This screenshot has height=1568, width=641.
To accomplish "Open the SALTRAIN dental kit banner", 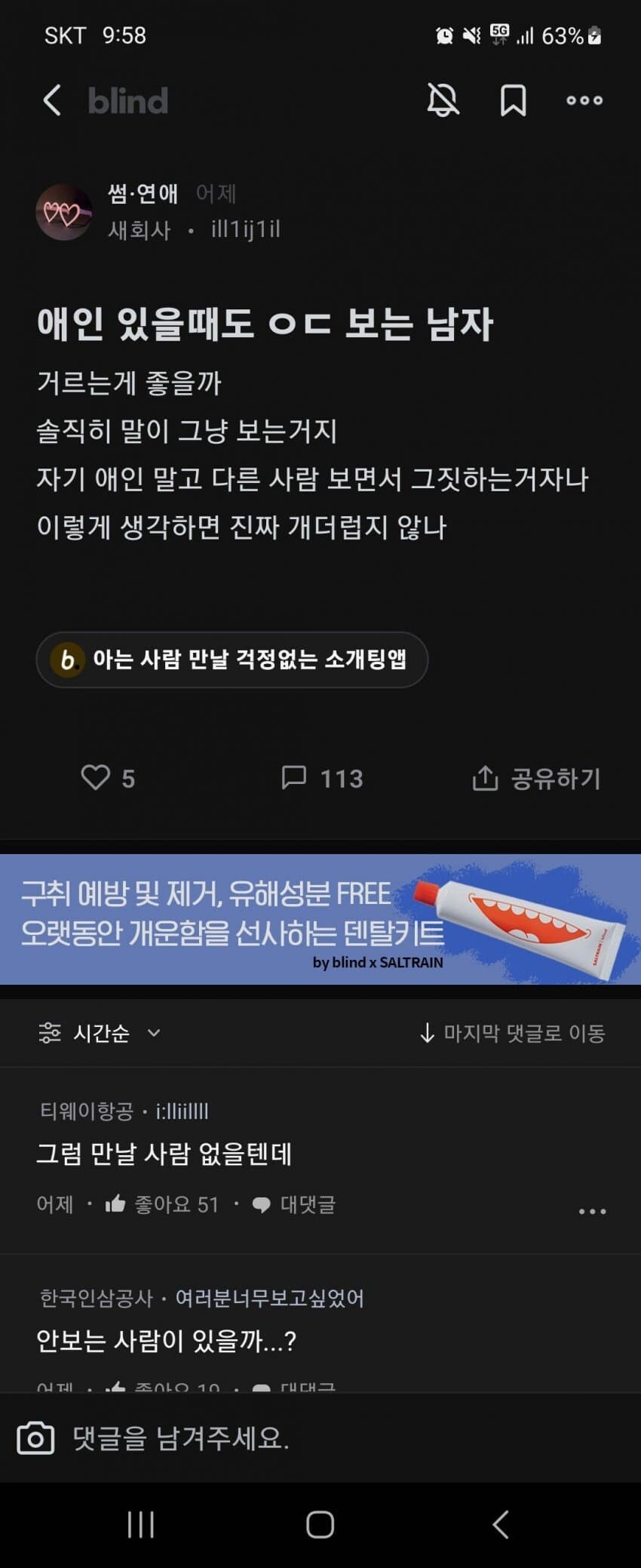I will click(x=320, y=919).
